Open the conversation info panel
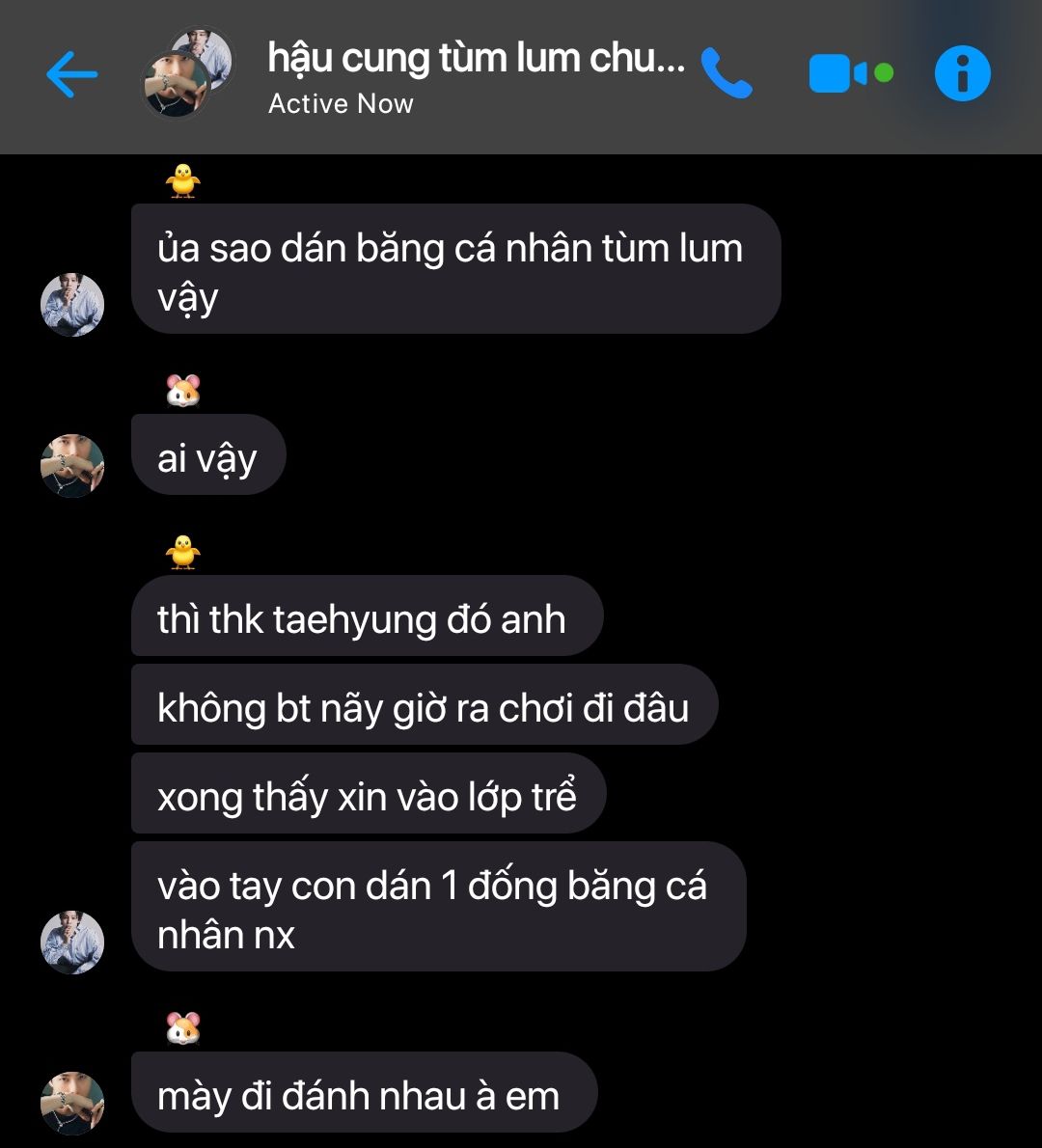 962,74
